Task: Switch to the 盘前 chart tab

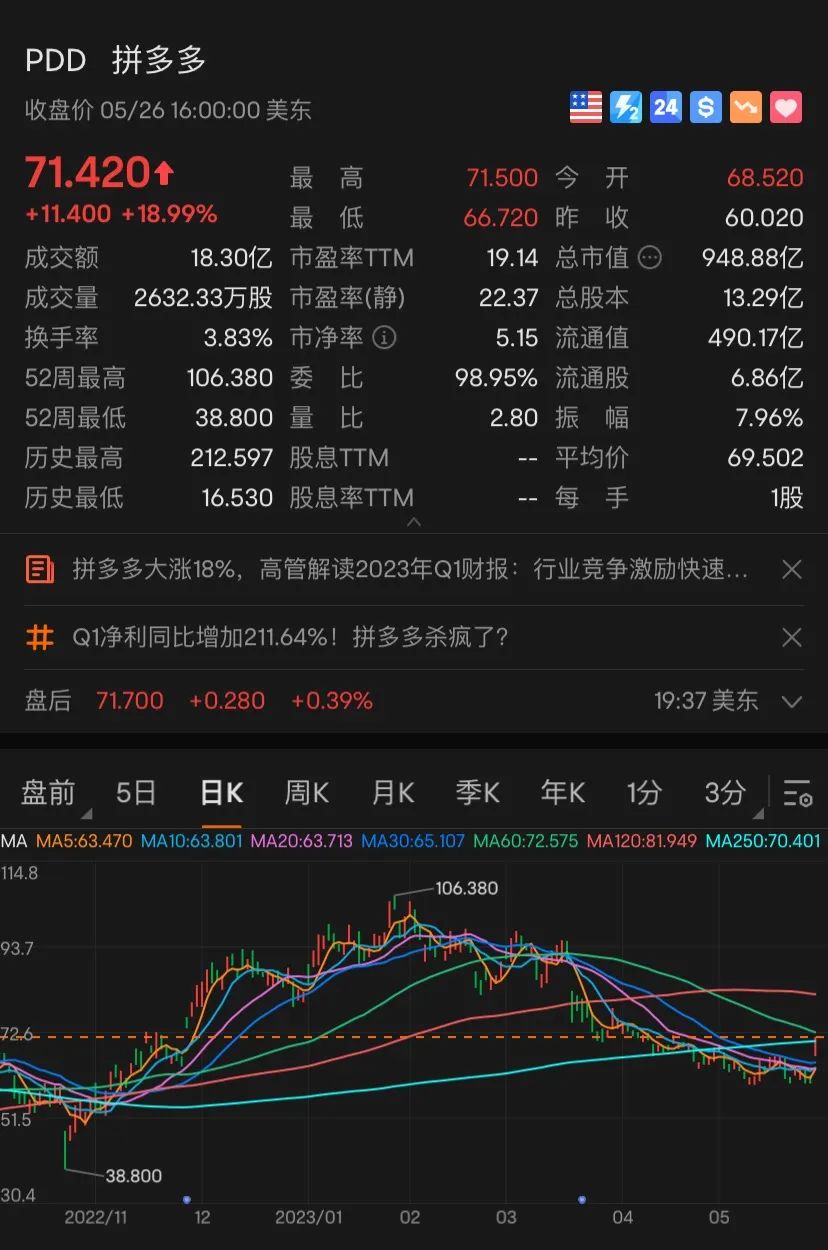Action: point(48,793)
